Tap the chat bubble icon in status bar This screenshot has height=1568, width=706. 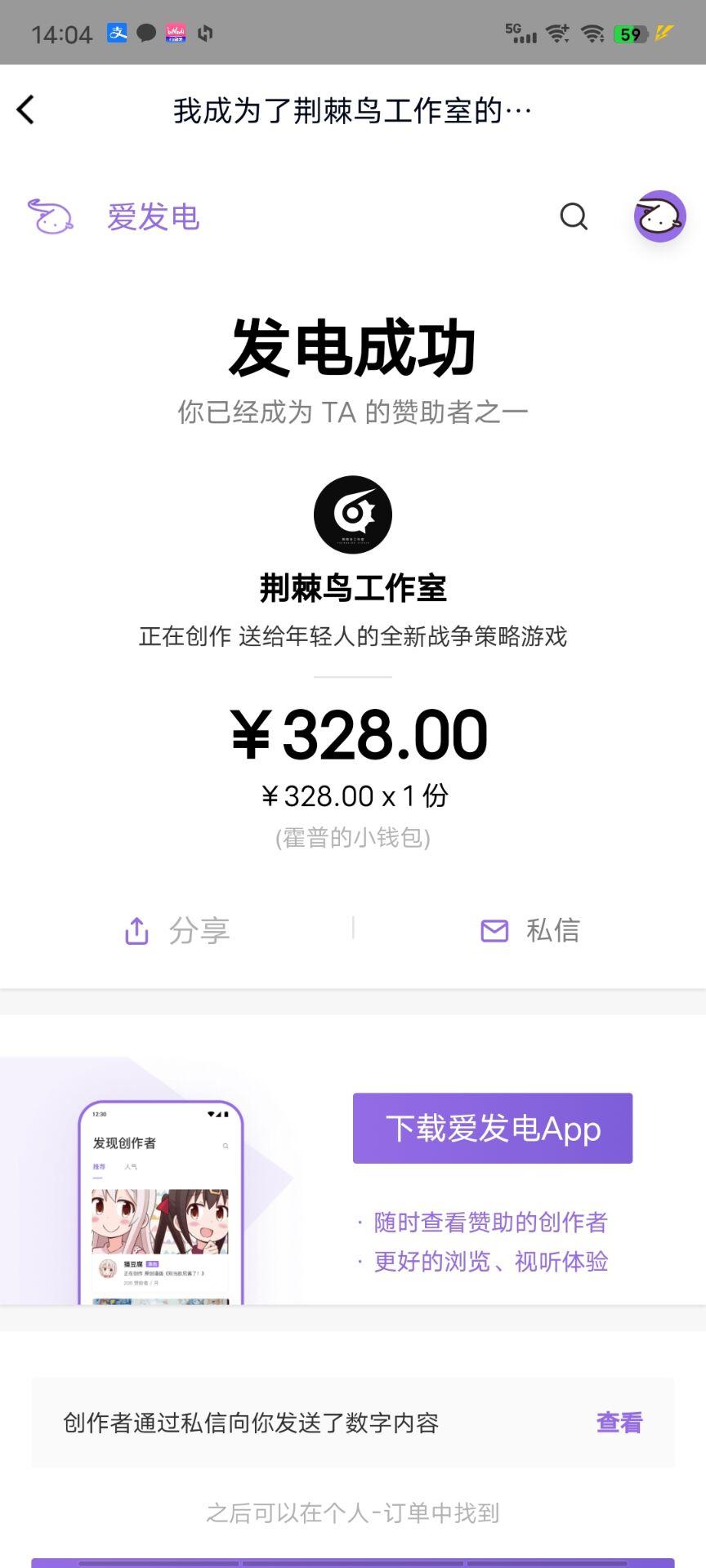click(146, 32)
